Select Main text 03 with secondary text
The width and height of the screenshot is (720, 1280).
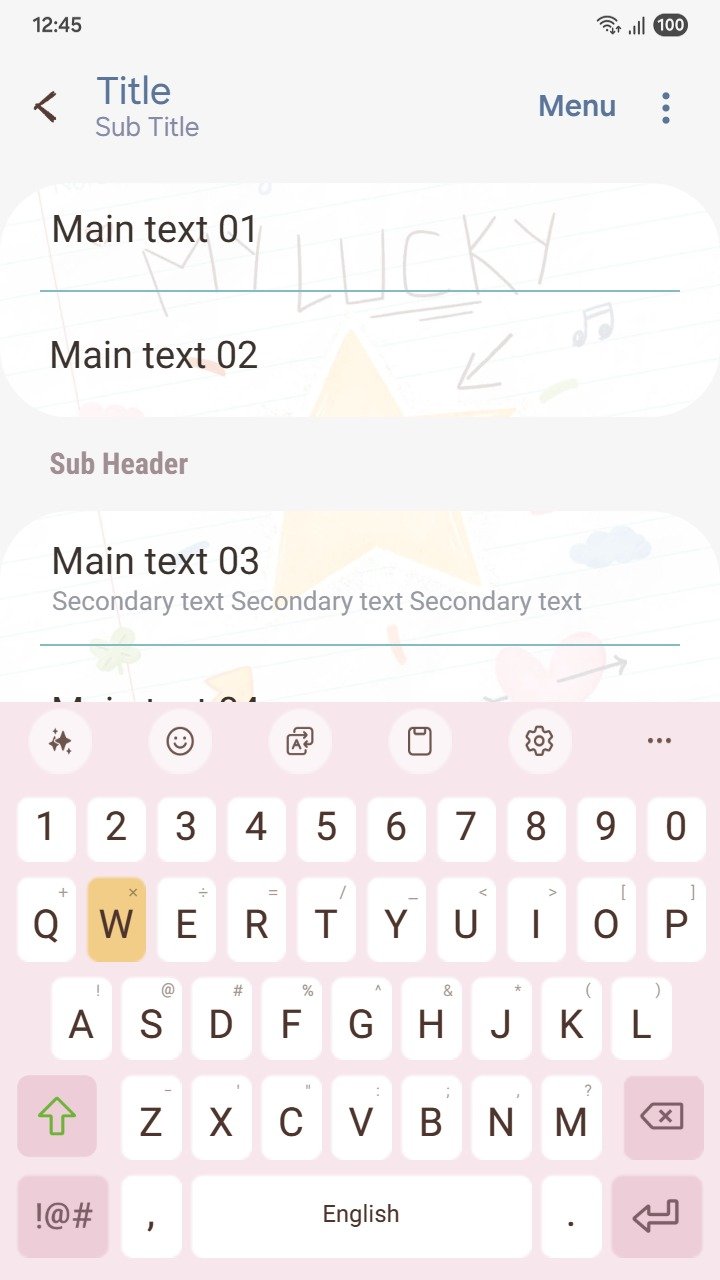[360, 578]
